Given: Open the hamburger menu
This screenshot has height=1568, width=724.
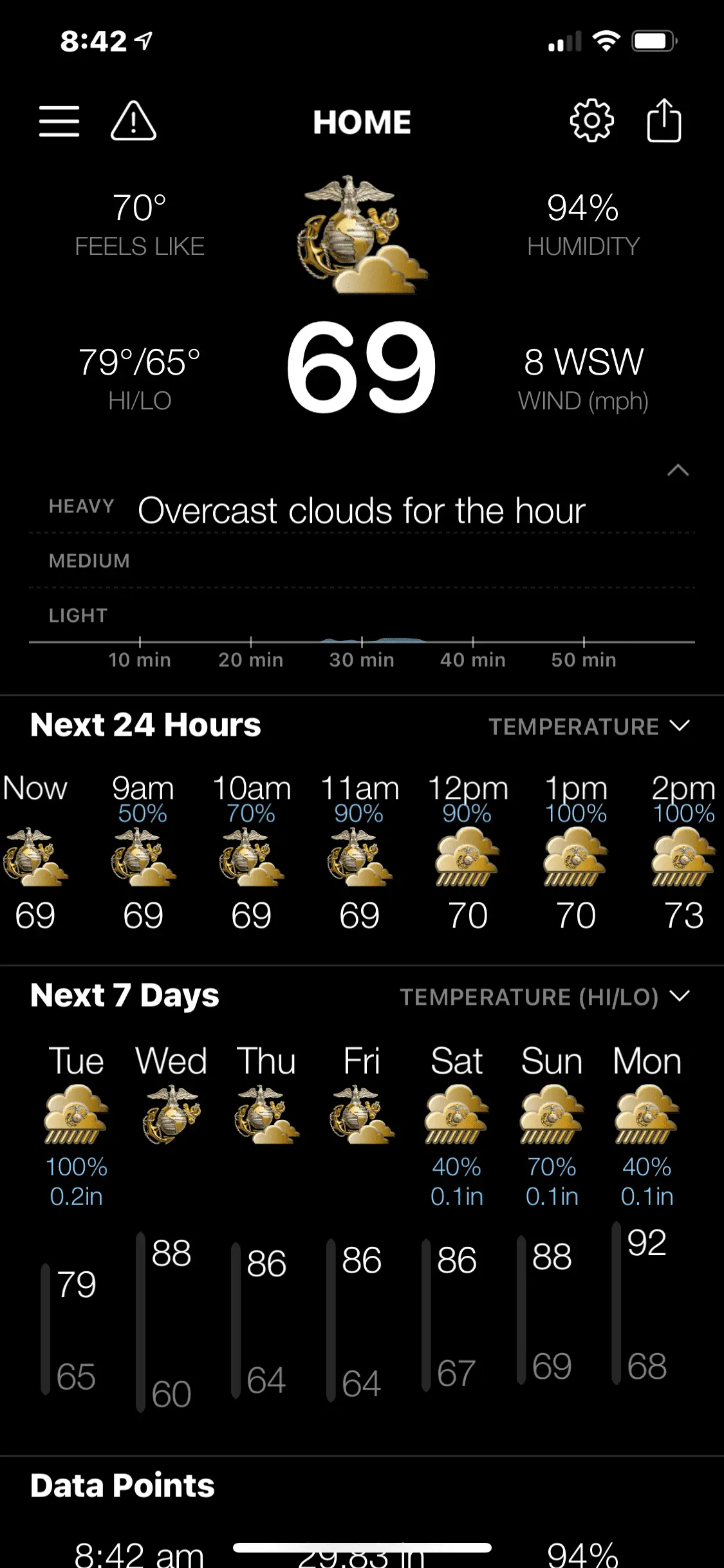Looking at the screenshot, I should [x=59, y=122].
